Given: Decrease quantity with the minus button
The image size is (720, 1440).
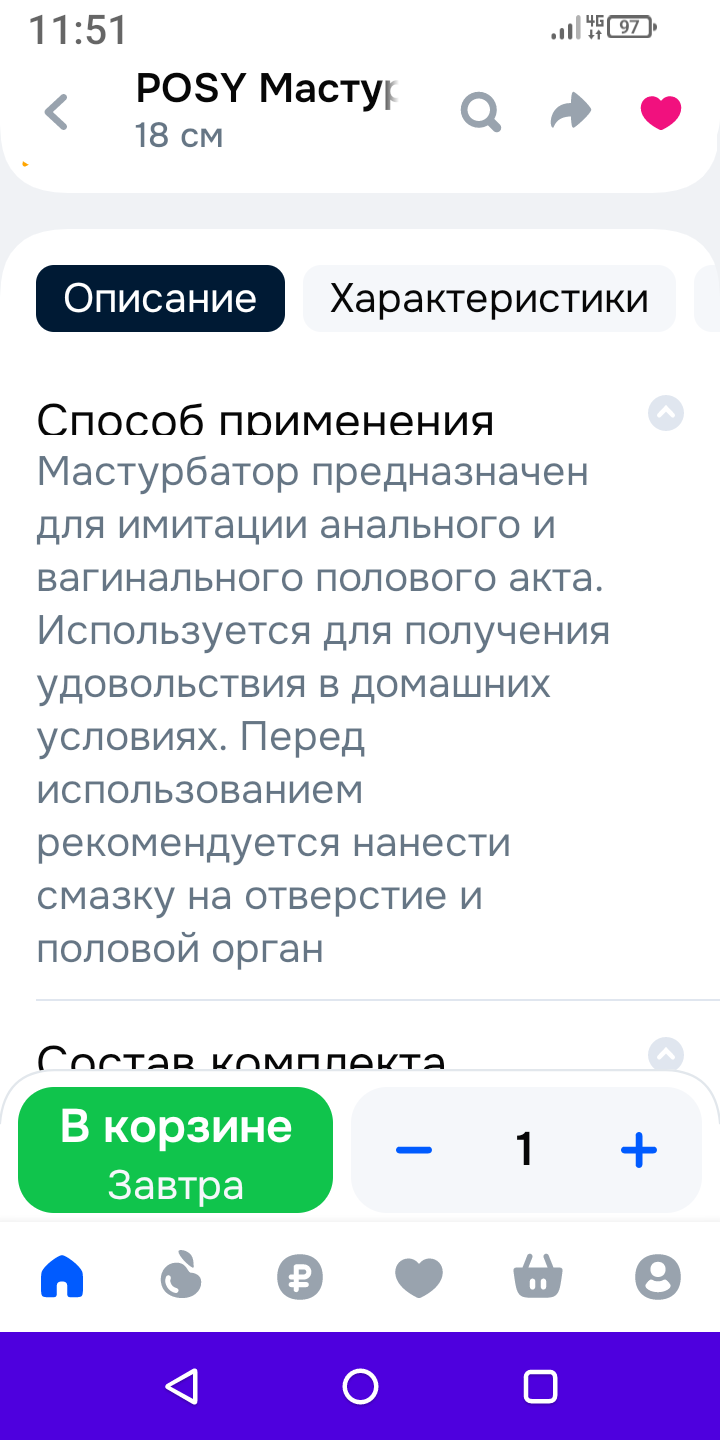Looking at the screenshot, I should coord(414,1150).
